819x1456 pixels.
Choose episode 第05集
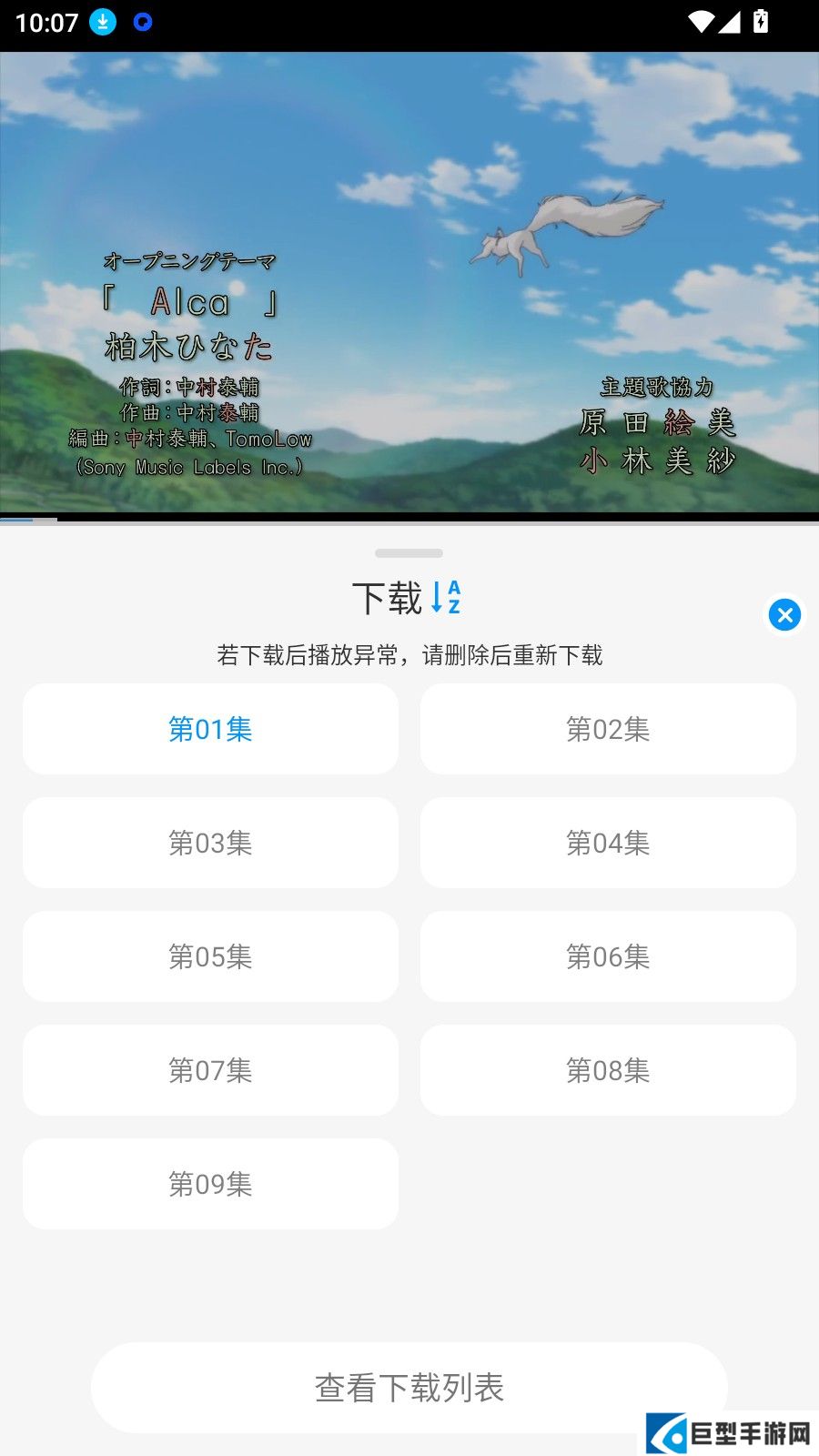[210, 956]
